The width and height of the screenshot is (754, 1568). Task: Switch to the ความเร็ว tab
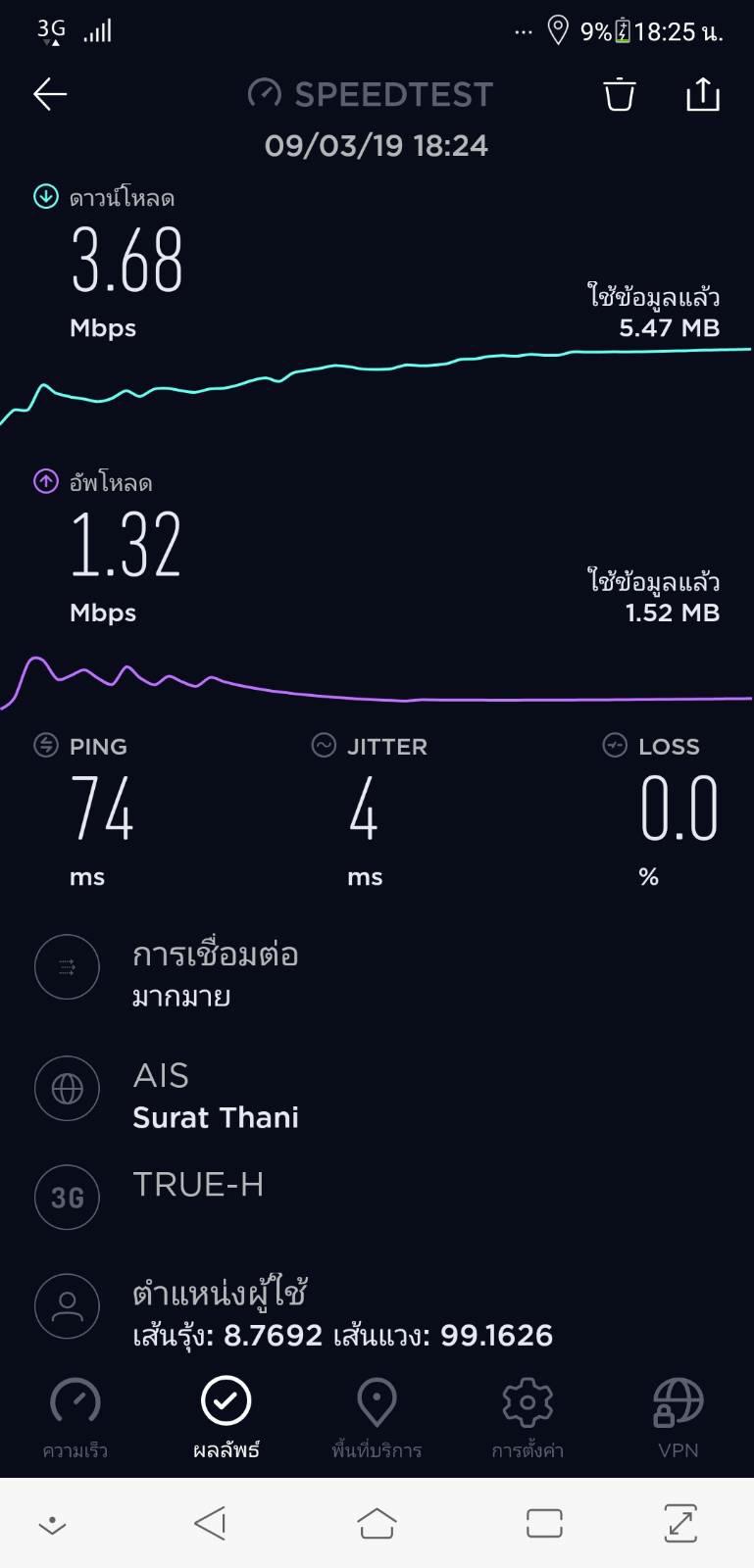(x=75, y=1417)
